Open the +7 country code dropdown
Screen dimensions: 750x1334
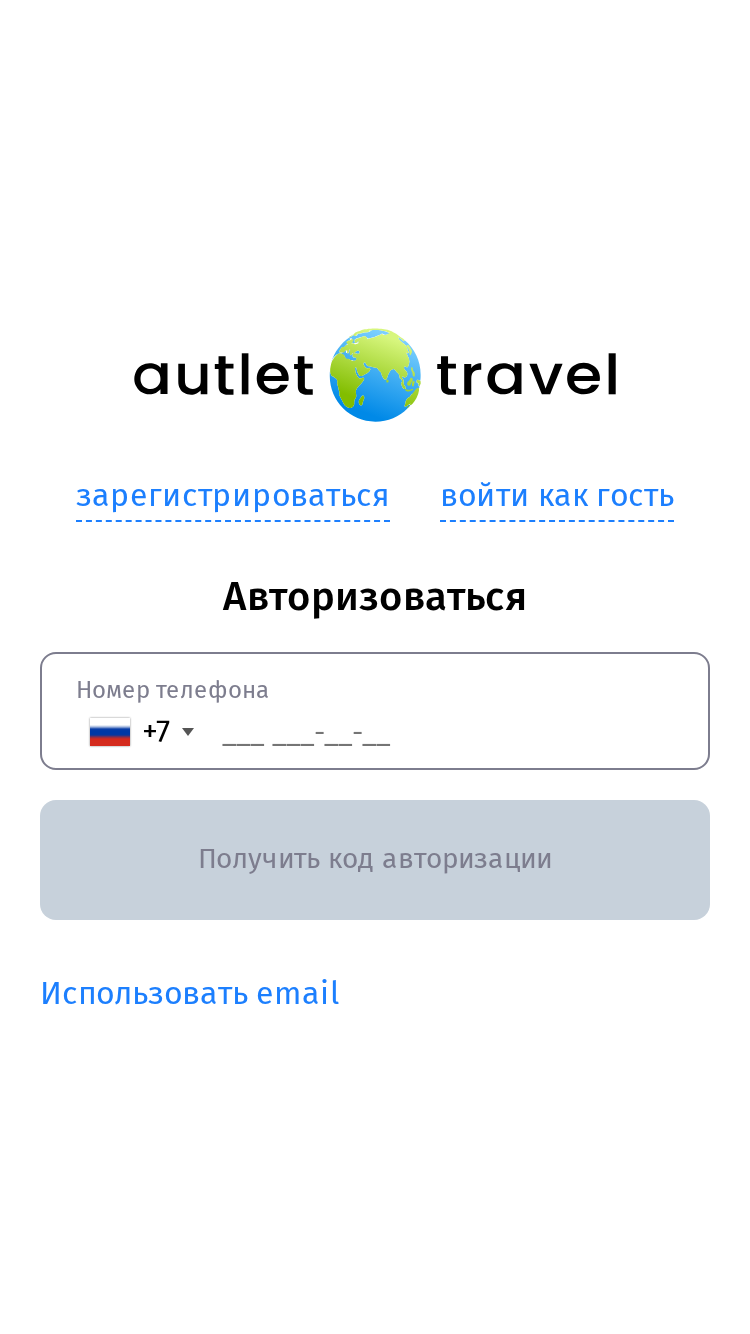[142, 732]
